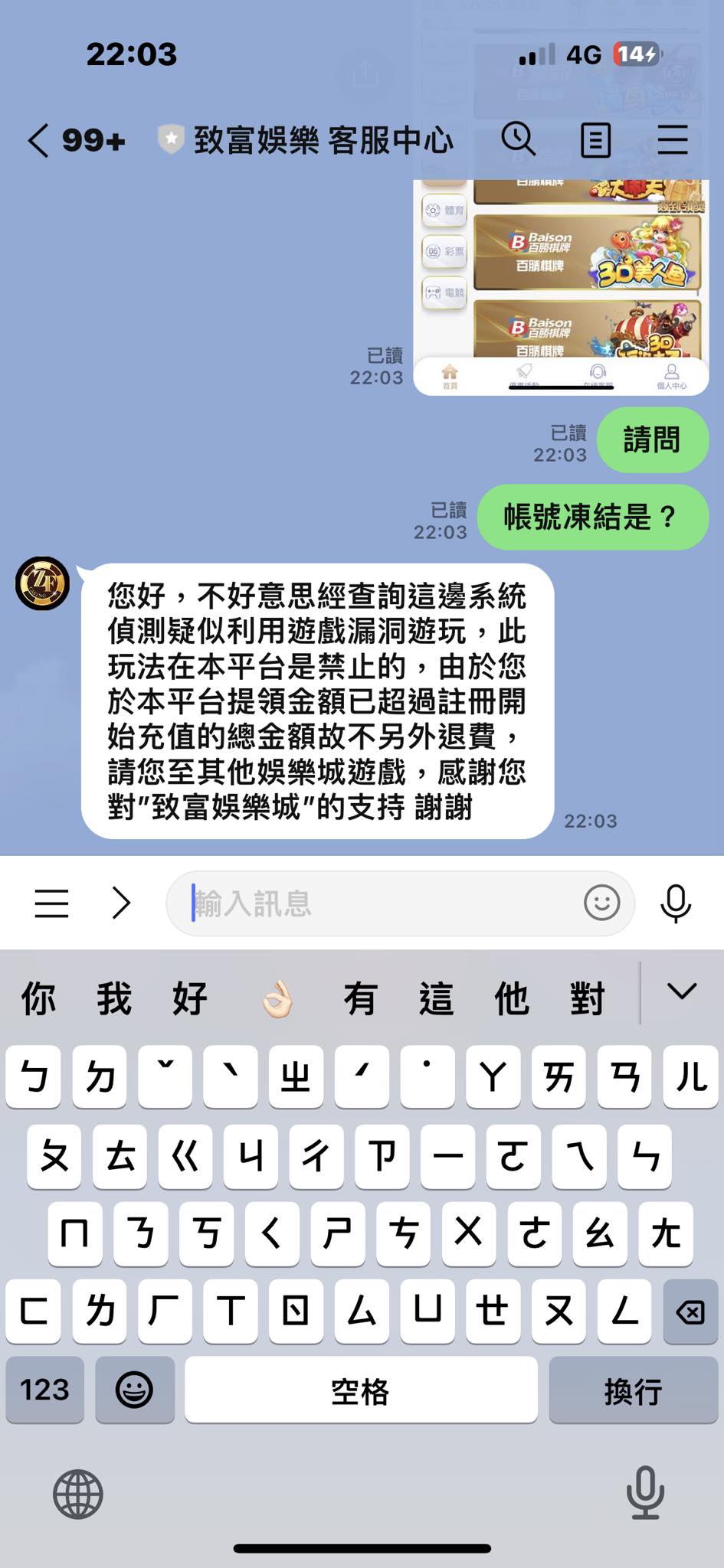Tap the 換行 return key
The height and width of the screenshot is (1568, 724).
click(632, 1390)
